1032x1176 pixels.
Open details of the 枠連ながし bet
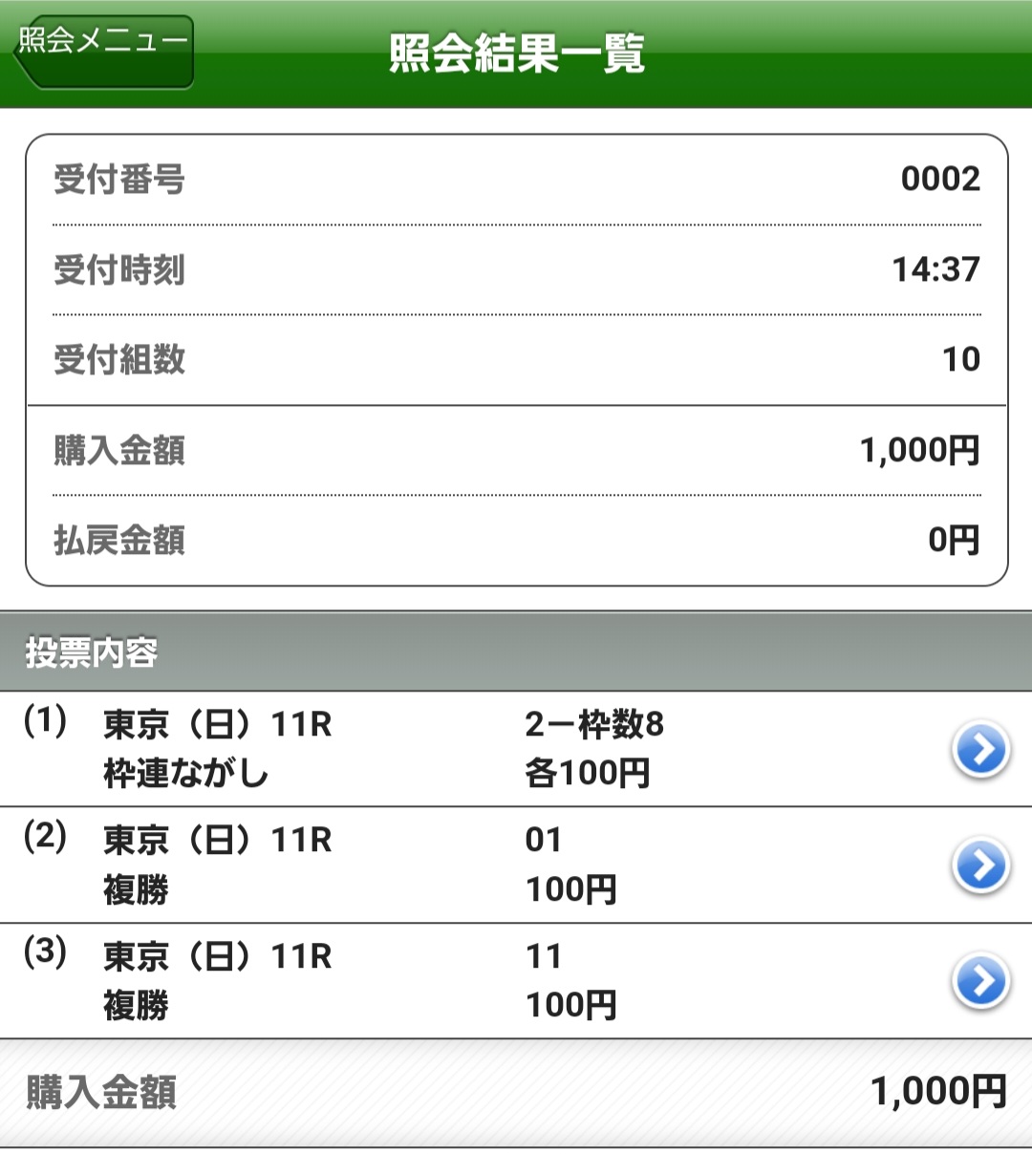(980, 750)
